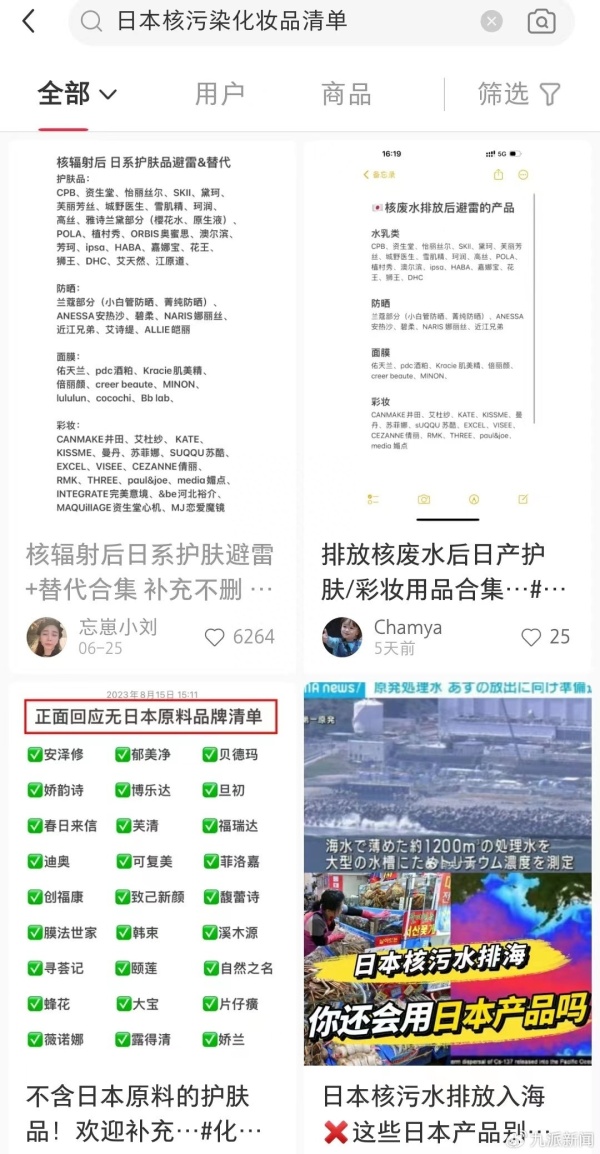Viewport: 600px width, 1154px height.
Task: Open the 筛选 filter options
Action: (x=519, y=94)
